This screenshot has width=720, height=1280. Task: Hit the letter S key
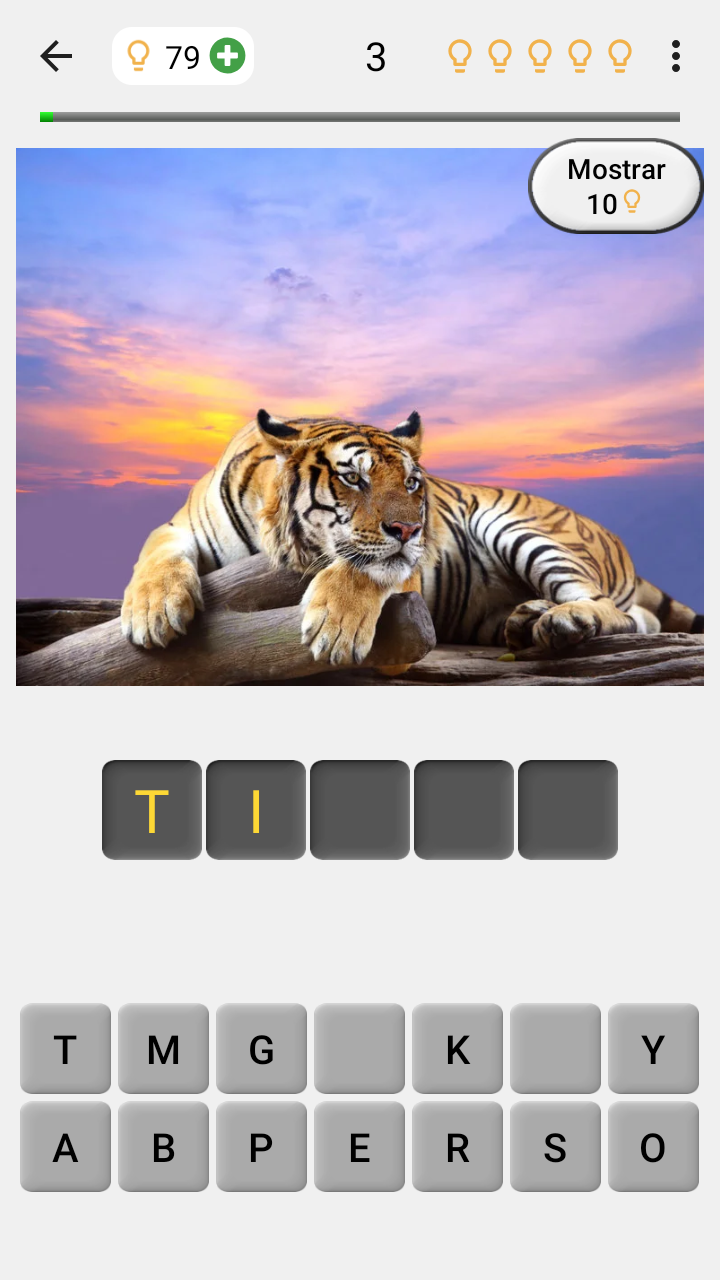[x=555, y=1147]
